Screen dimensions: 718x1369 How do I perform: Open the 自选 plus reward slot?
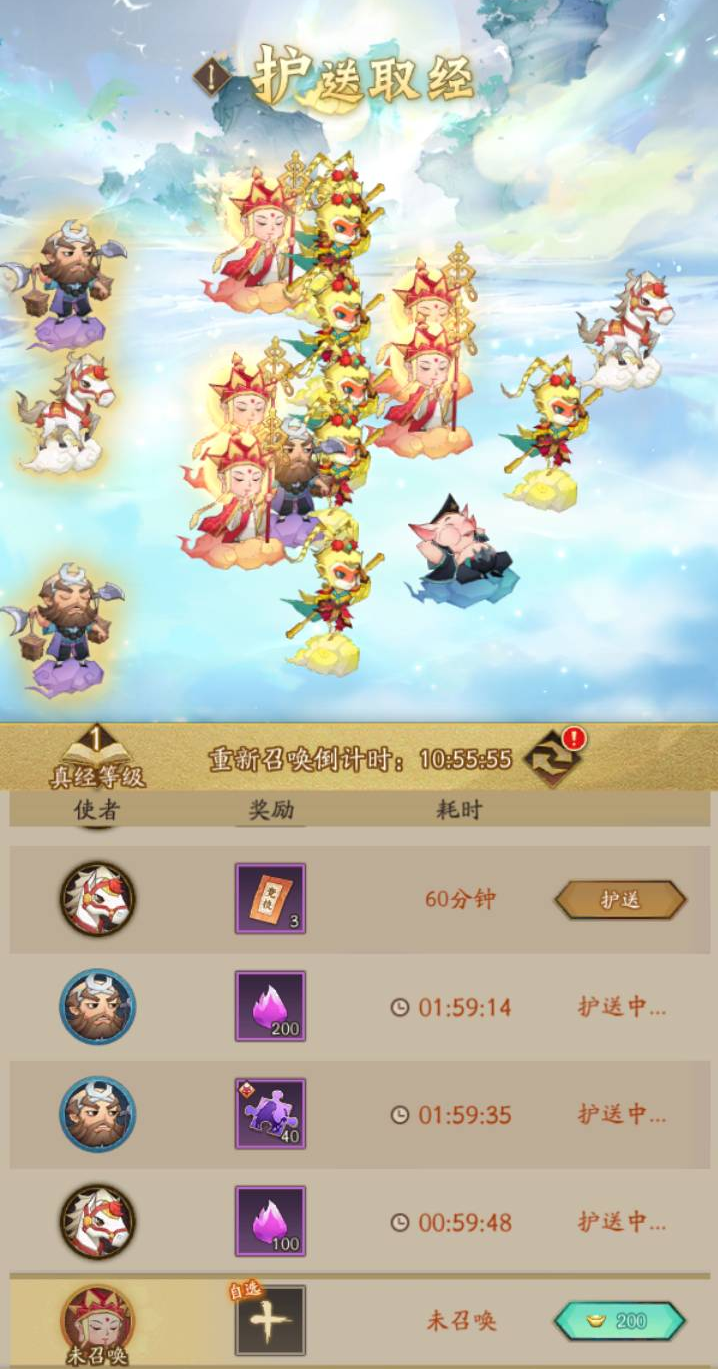(x=270, y=1321)
